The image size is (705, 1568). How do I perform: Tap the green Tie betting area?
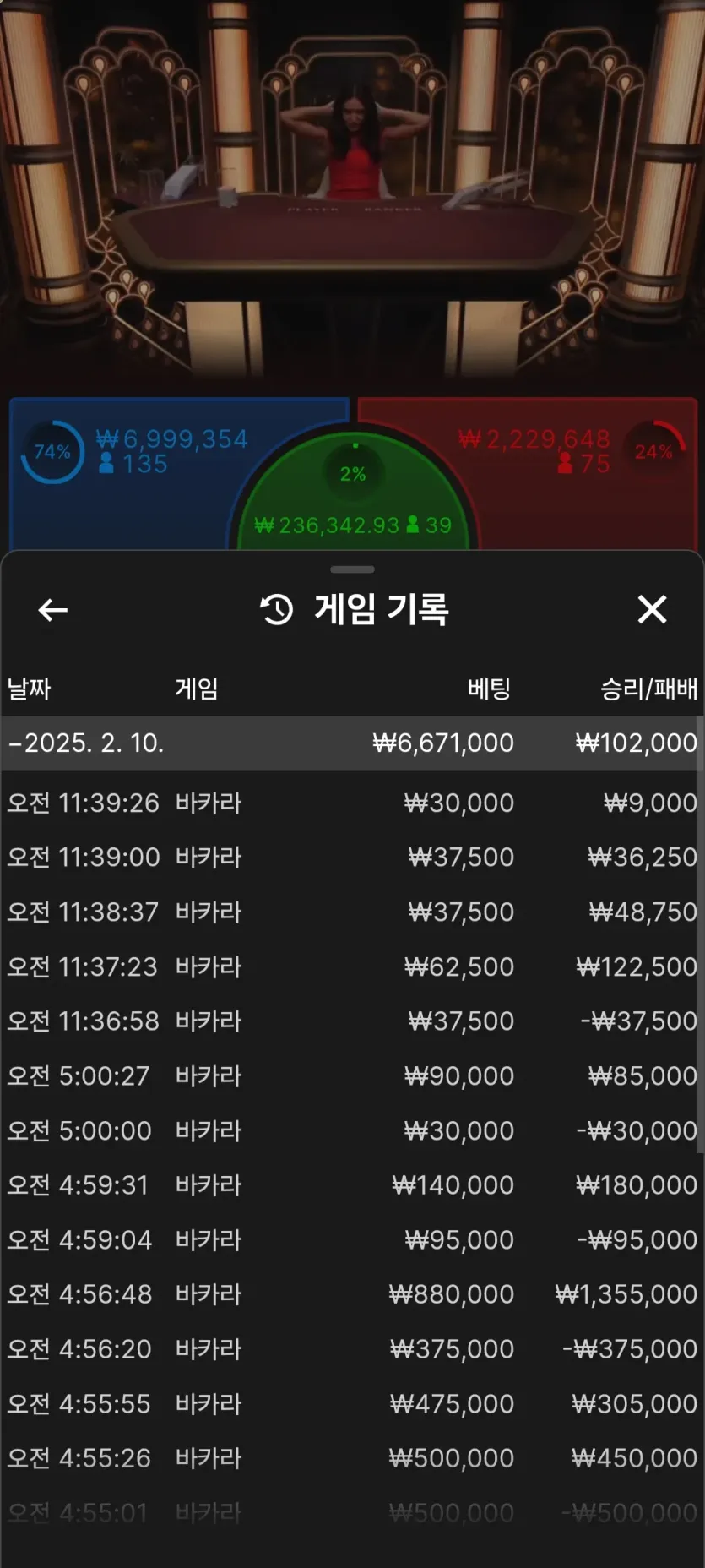click(x=353, y=498)
